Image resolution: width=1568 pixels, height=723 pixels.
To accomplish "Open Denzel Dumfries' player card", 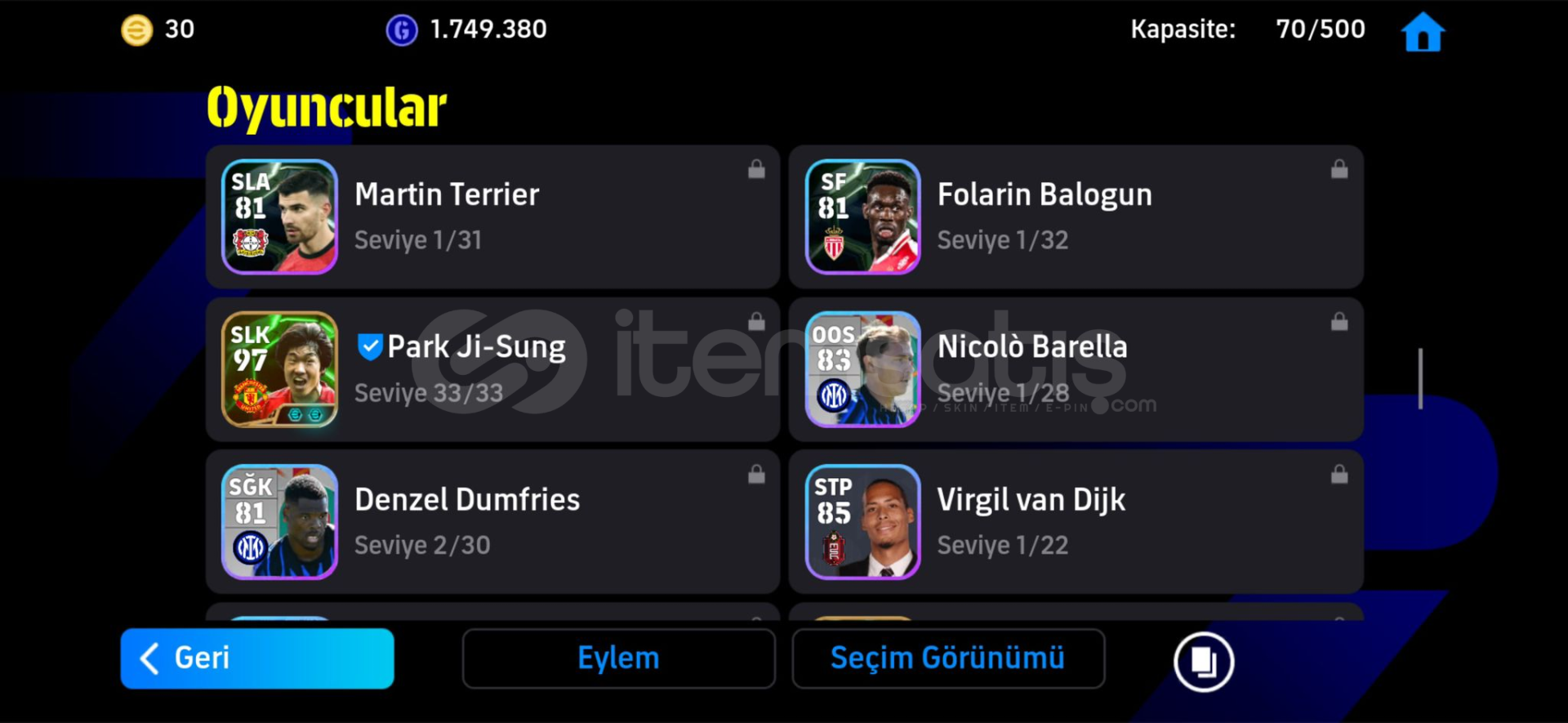I will pyautogui.click(x=492, y=522).
